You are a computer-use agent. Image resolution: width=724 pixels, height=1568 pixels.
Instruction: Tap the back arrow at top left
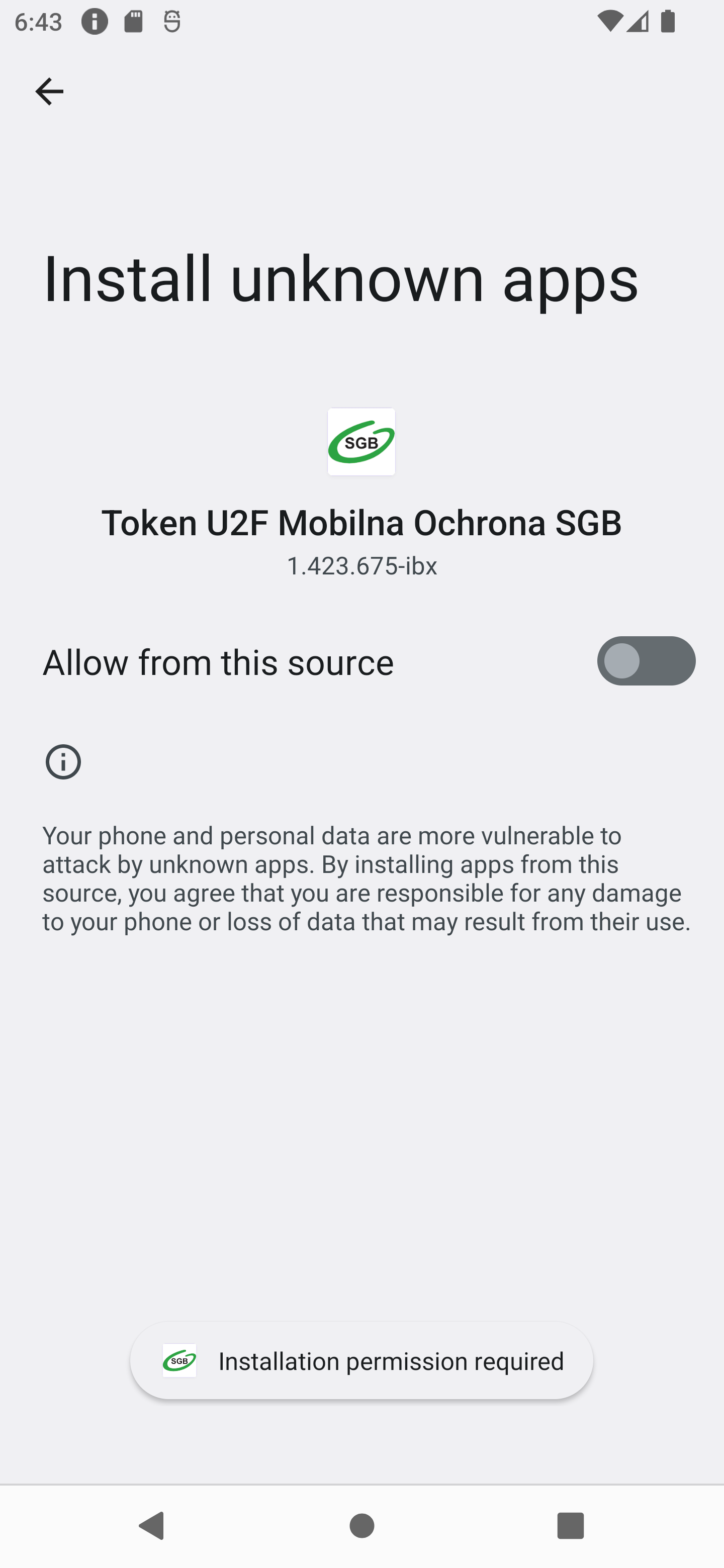coord(49,90)
